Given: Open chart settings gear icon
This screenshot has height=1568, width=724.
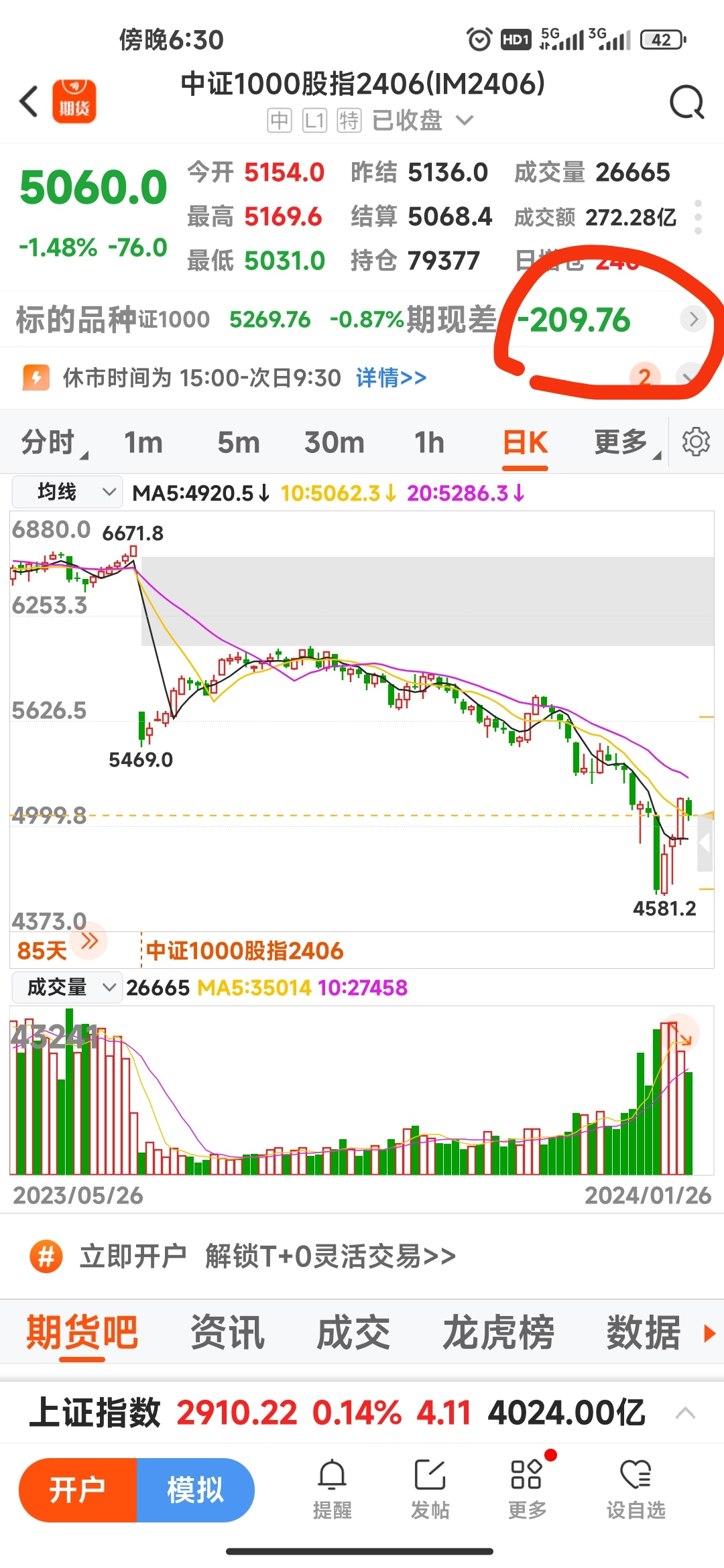Looking at the screenshot, I should (696, 442).
